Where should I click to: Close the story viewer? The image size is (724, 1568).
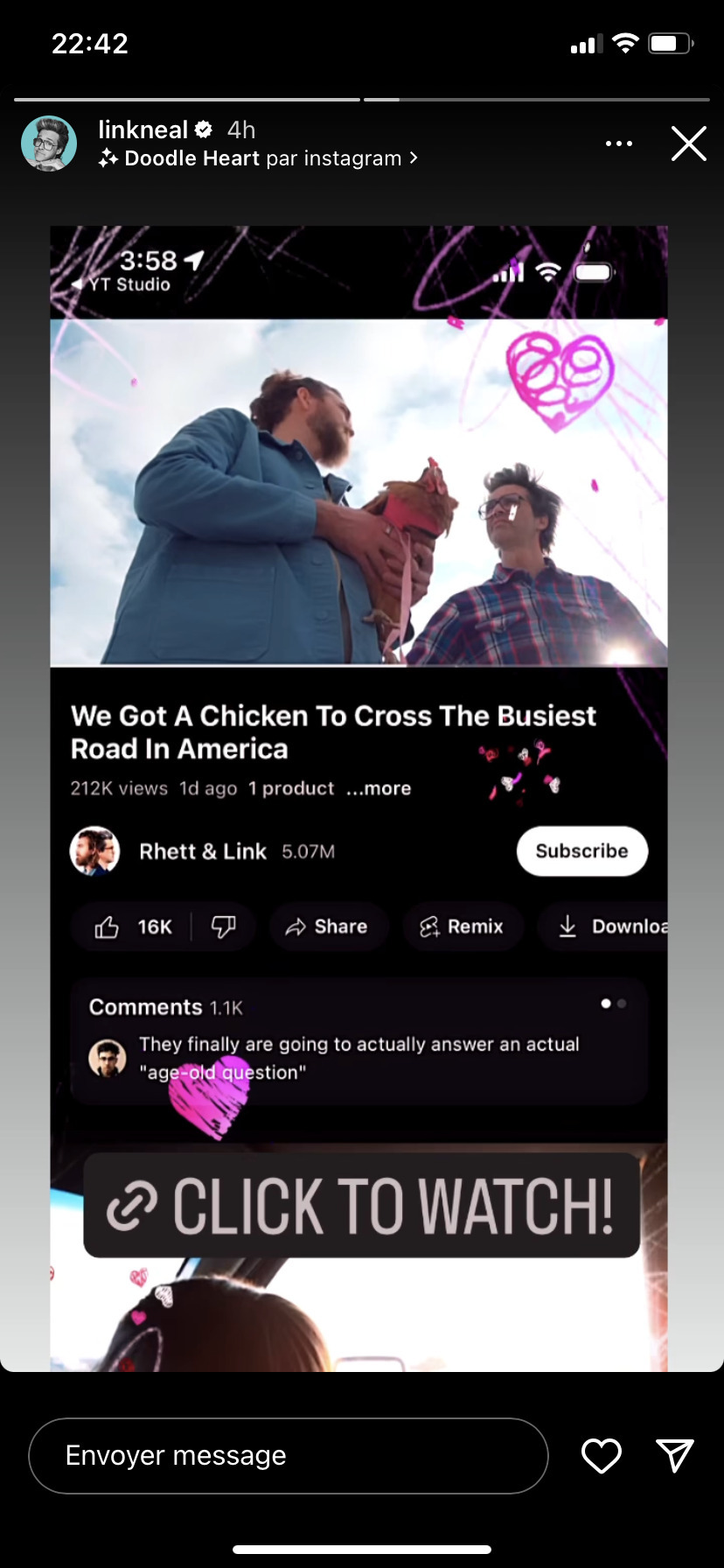[x=688, y=143]
